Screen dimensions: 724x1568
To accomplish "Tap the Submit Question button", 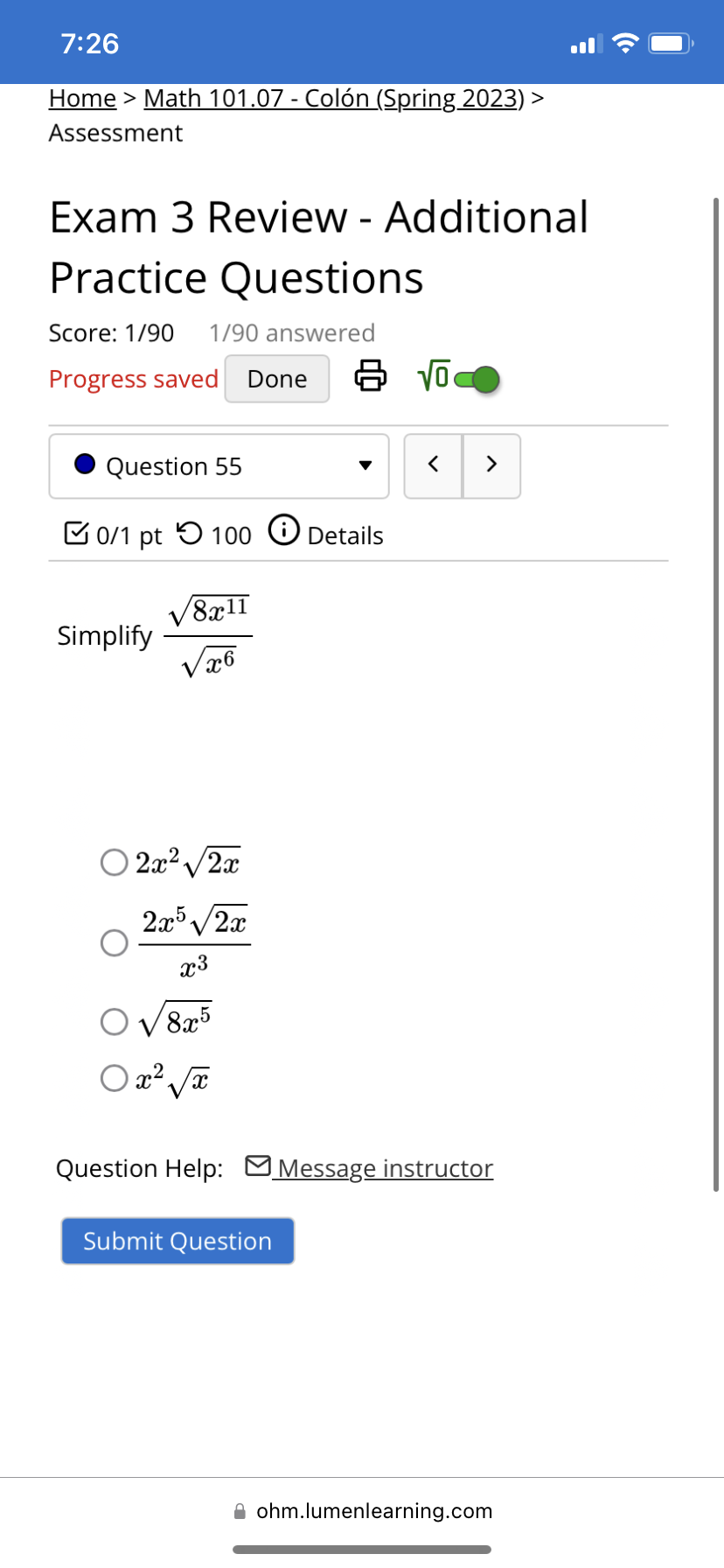I will 177,1240.
